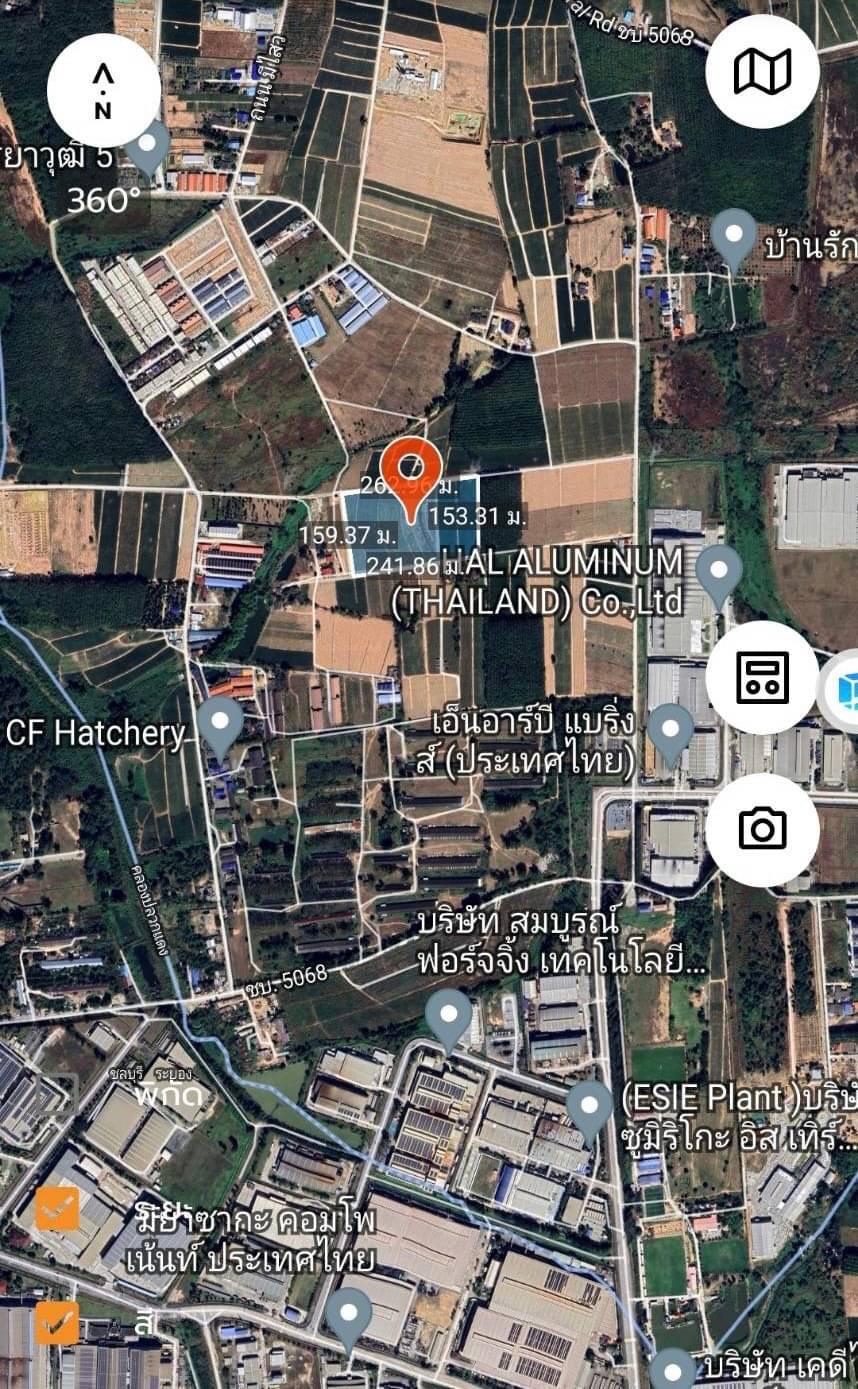Open the CF Hatchery map pin
The image size is (858, 1389).
220,728
